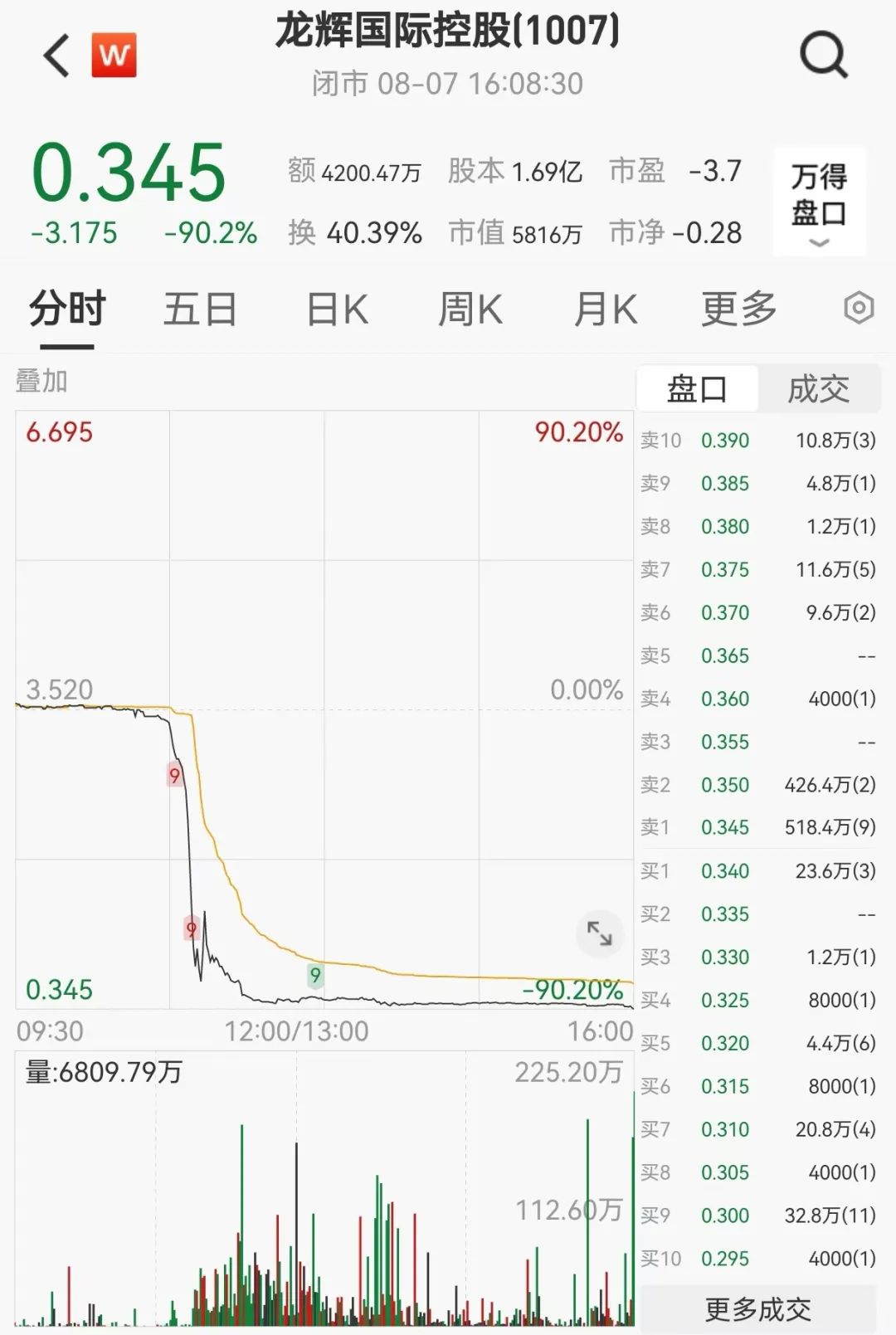
Task: Tap 叠加 to overlay a comparison
Action: click(x=41, y=381)
